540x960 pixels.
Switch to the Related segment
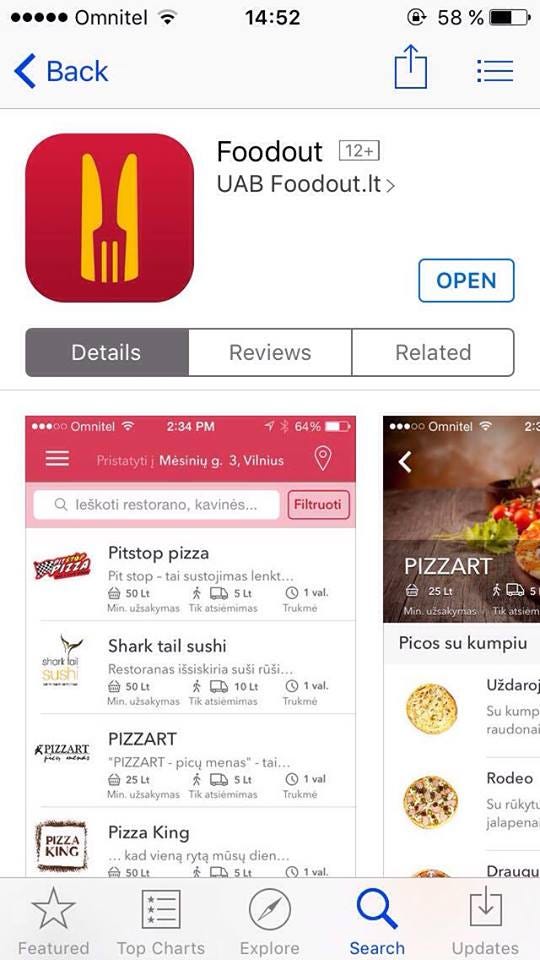pos(433,353)
